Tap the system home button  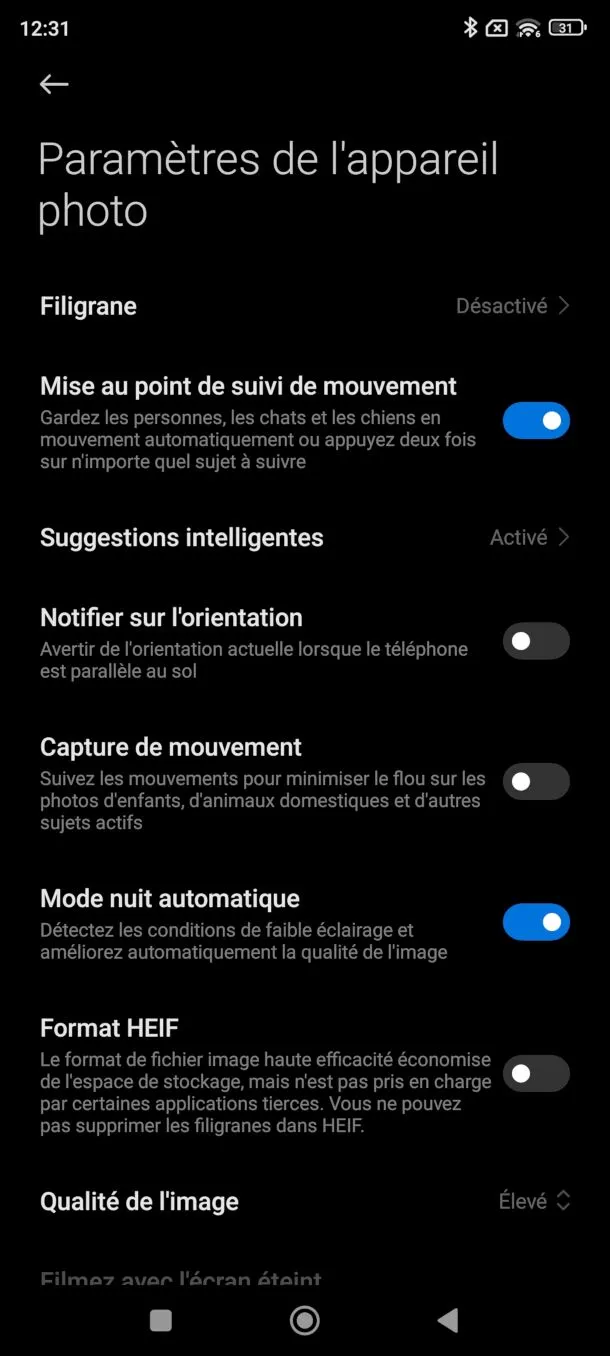tap(304, 1321)
